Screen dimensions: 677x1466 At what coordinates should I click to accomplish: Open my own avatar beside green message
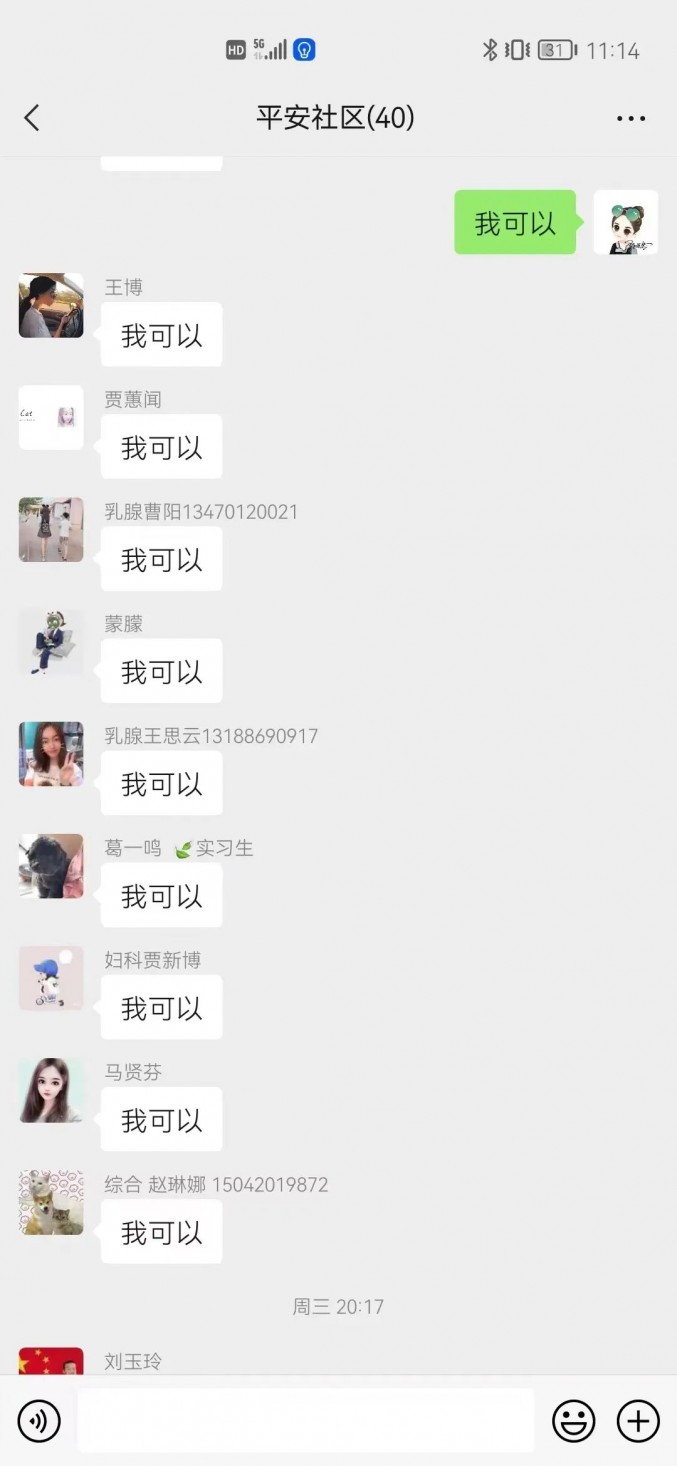coord(626,222)
